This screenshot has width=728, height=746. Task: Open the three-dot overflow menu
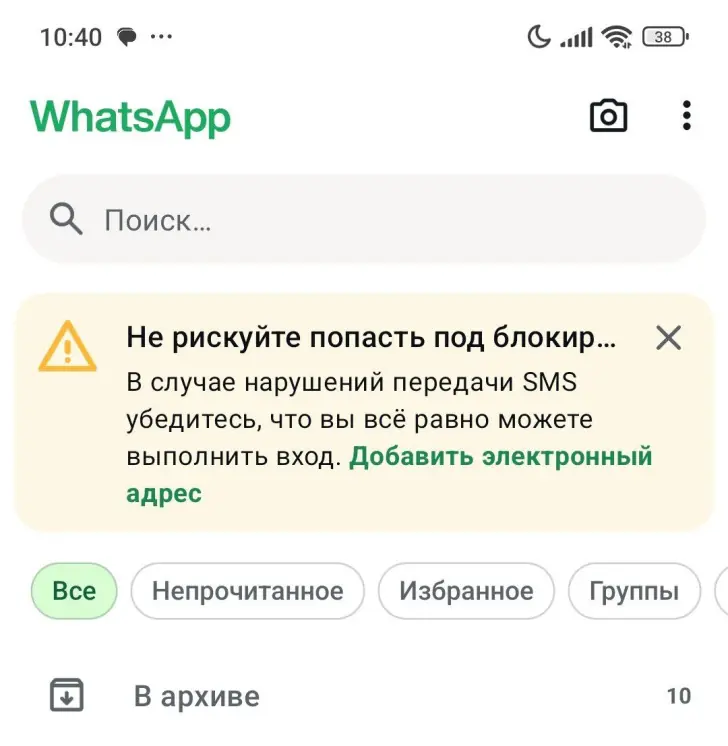click(686, 116)
